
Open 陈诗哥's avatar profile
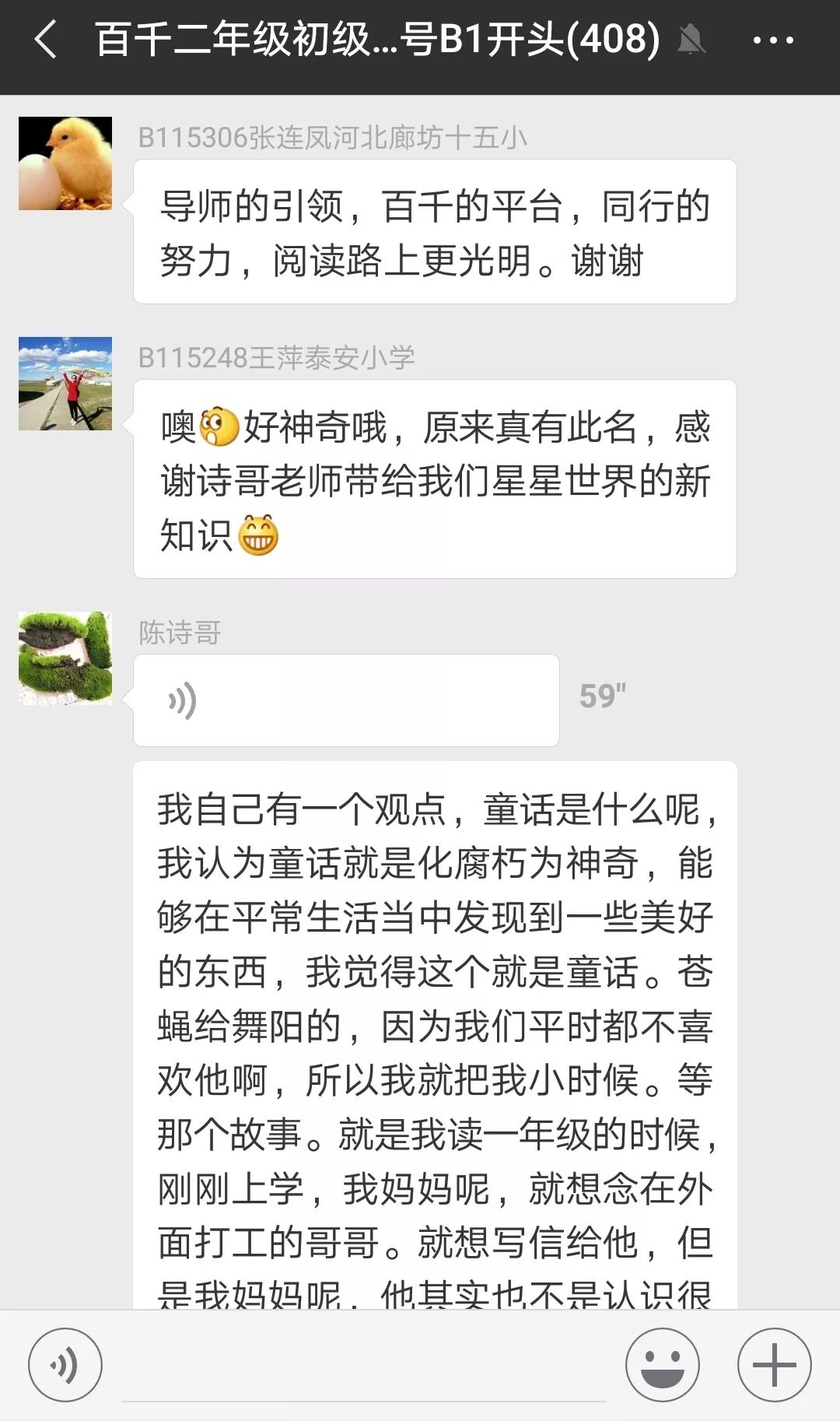(x=65, y=658)
